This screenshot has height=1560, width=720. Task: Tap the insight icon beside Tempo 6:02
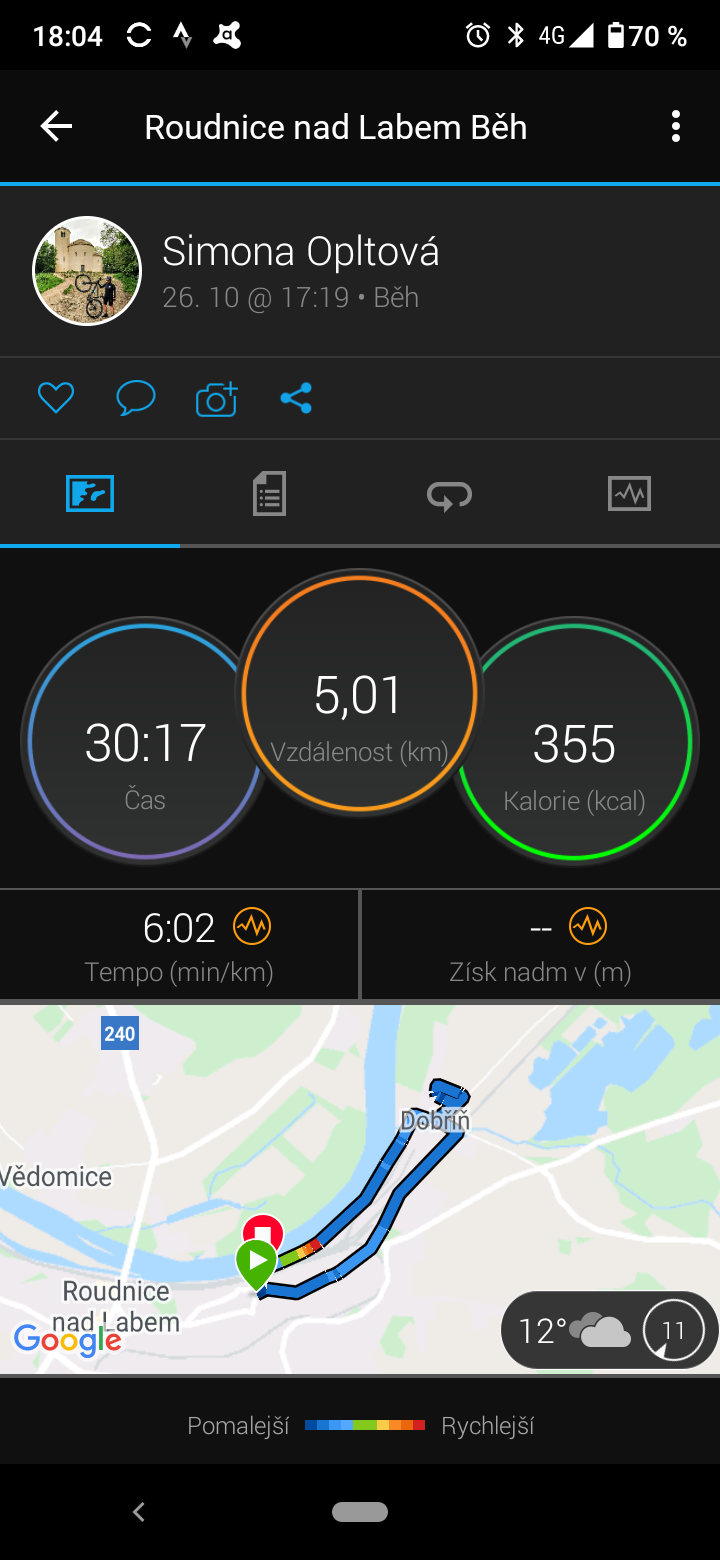coord(251,928)
